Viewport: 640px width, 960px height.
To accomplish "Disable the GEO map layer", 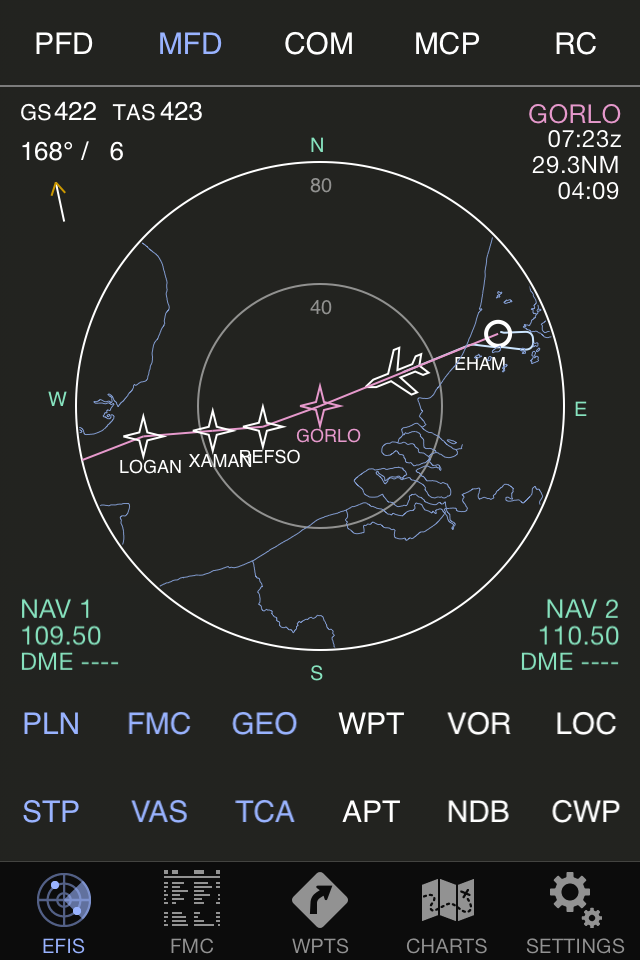I will pyautogui.click(x=264, y=723).
